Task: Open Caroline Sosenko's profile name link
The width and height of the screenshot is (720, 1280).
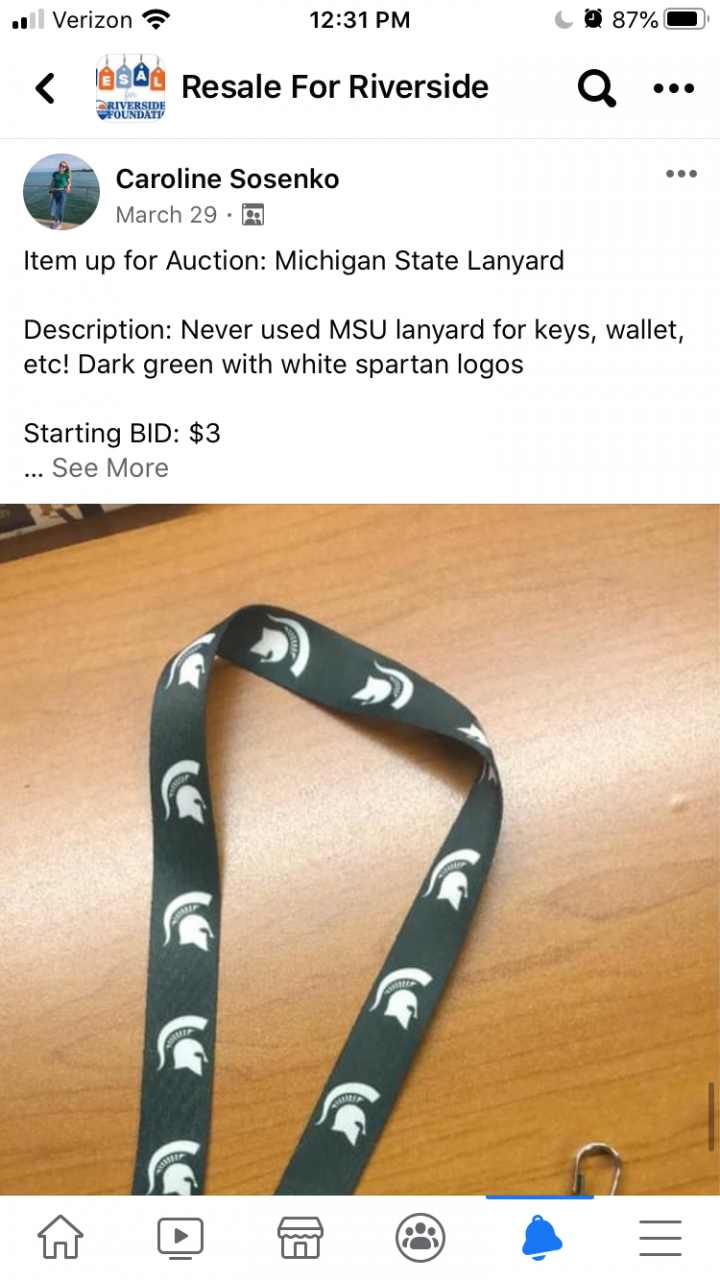Action: tap(227, 179)
